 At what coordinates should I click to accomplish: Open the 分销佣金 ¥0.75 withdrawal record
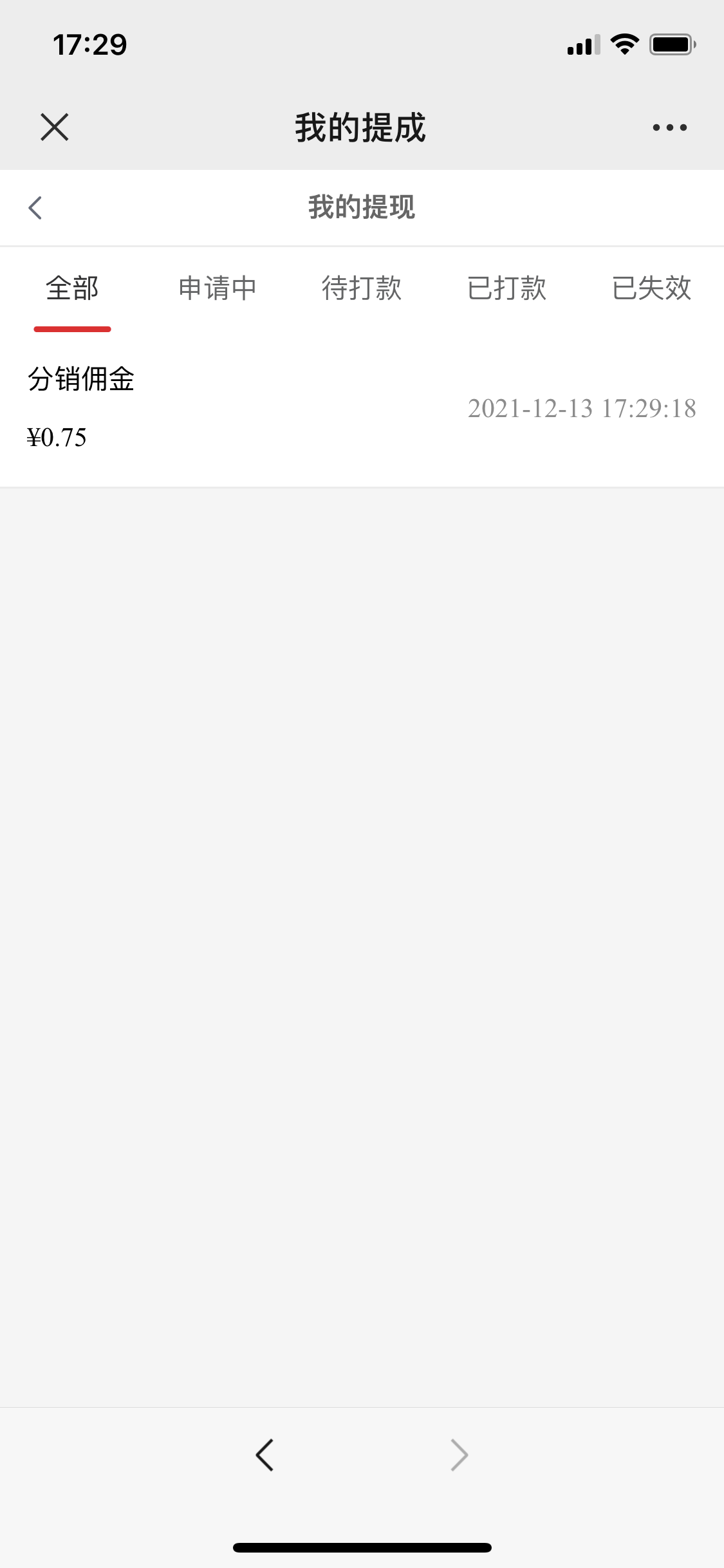[360, 408]
